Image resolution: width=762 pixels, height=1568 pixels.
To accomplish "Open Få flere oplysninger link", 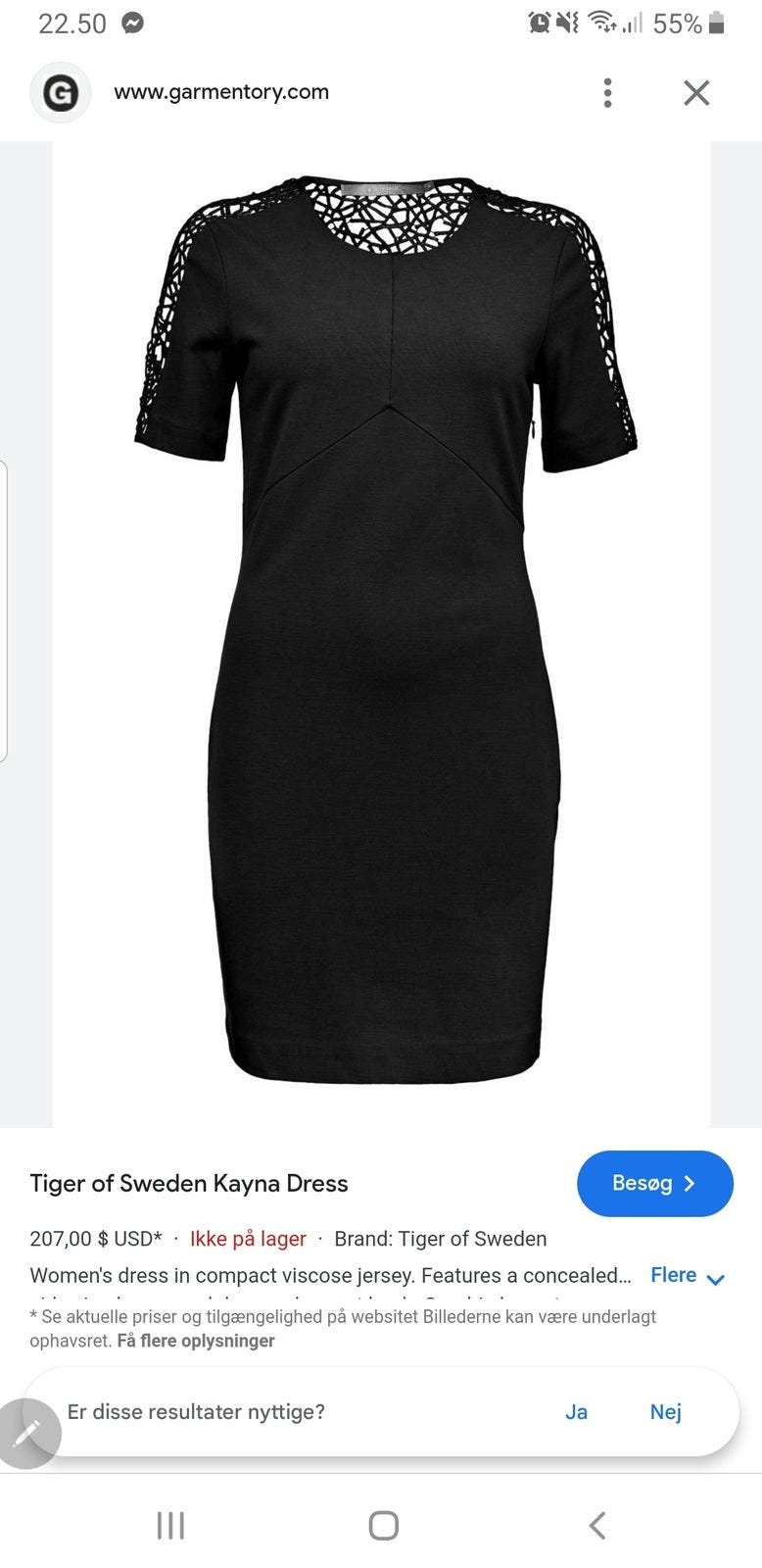I will [196, 1341].
